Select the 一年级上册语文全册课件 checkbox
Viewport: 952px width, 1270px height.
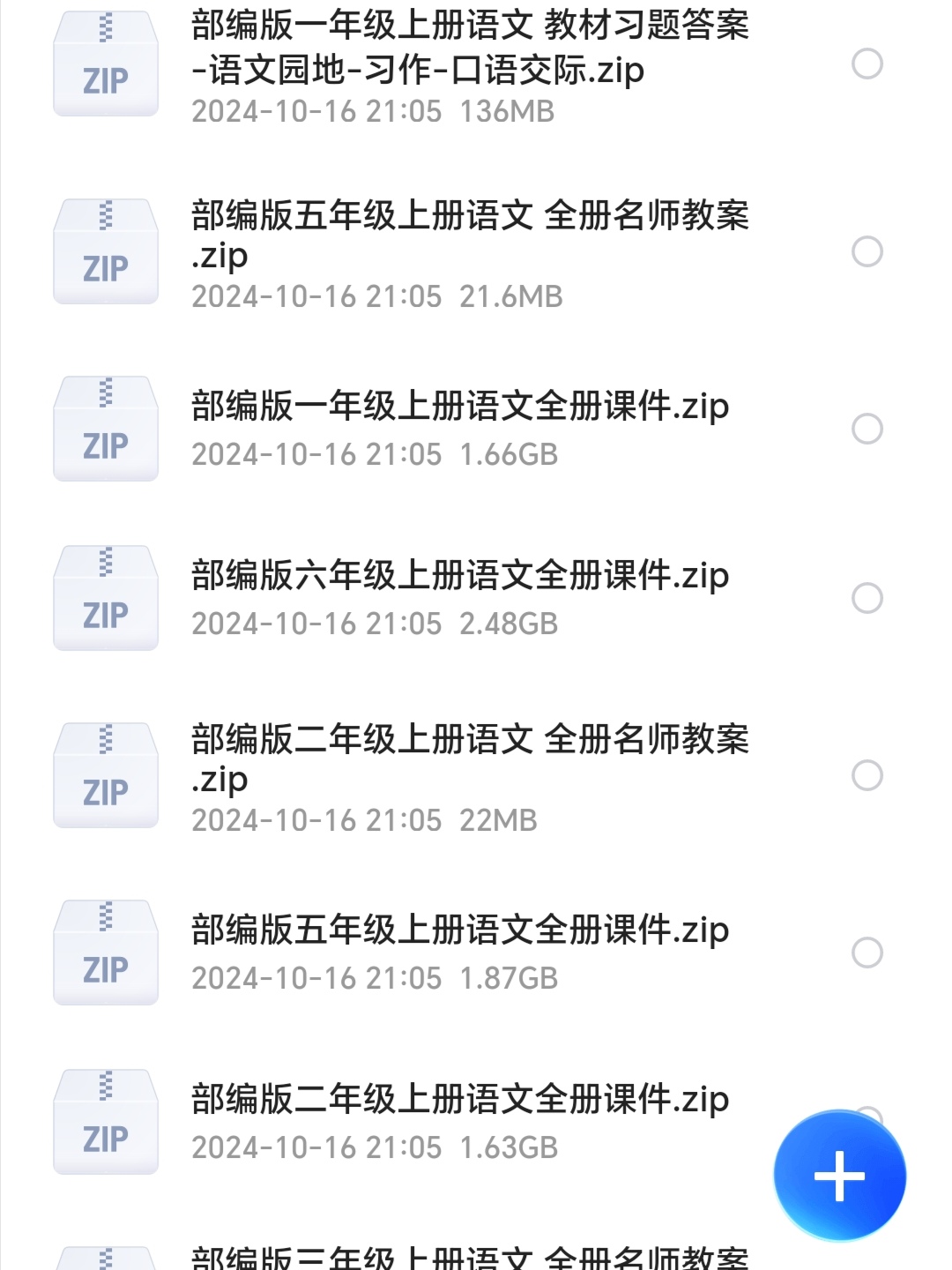coord(867,429)
